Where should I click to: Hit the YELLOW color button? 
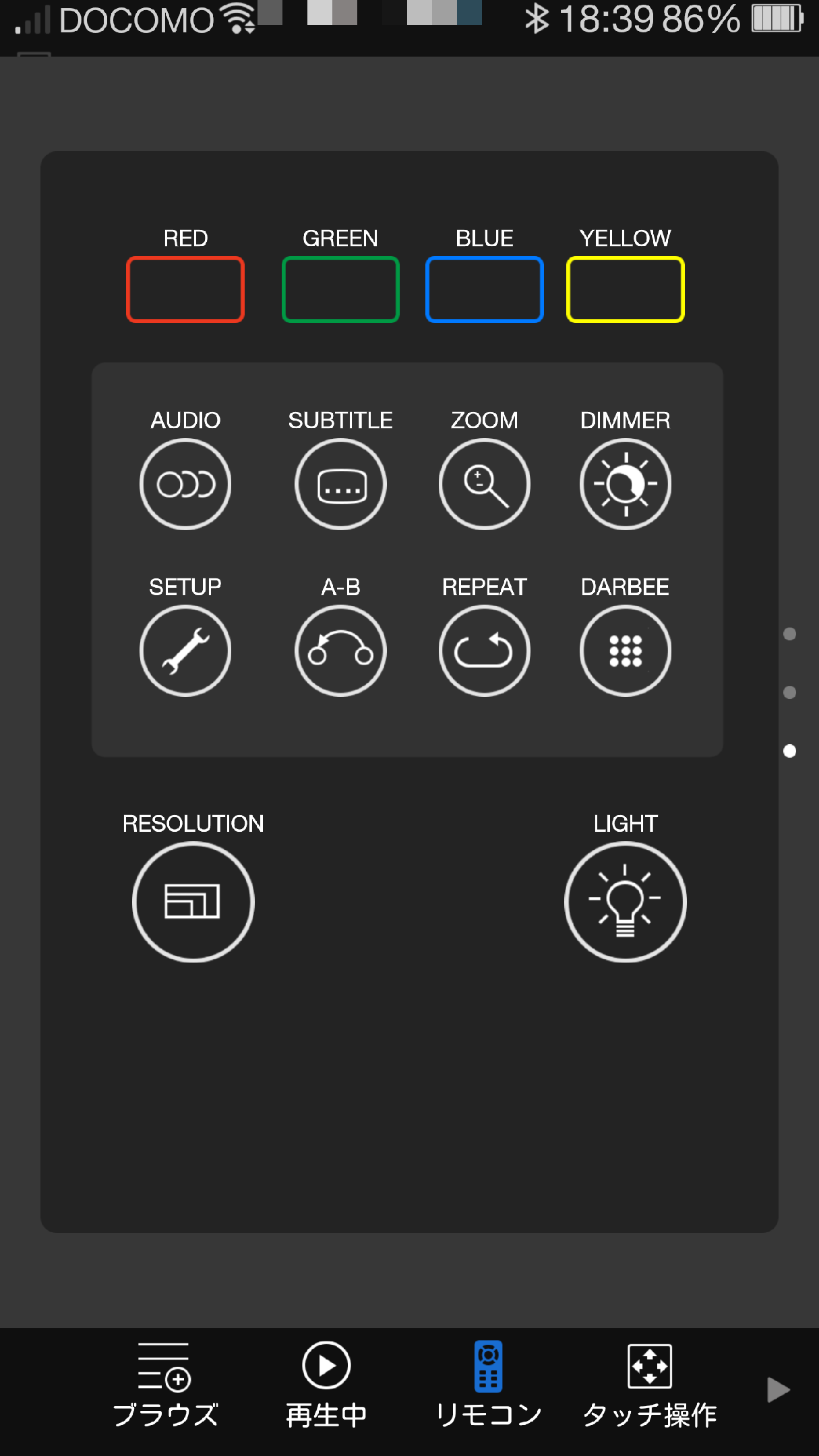click(x=626, y=289)
